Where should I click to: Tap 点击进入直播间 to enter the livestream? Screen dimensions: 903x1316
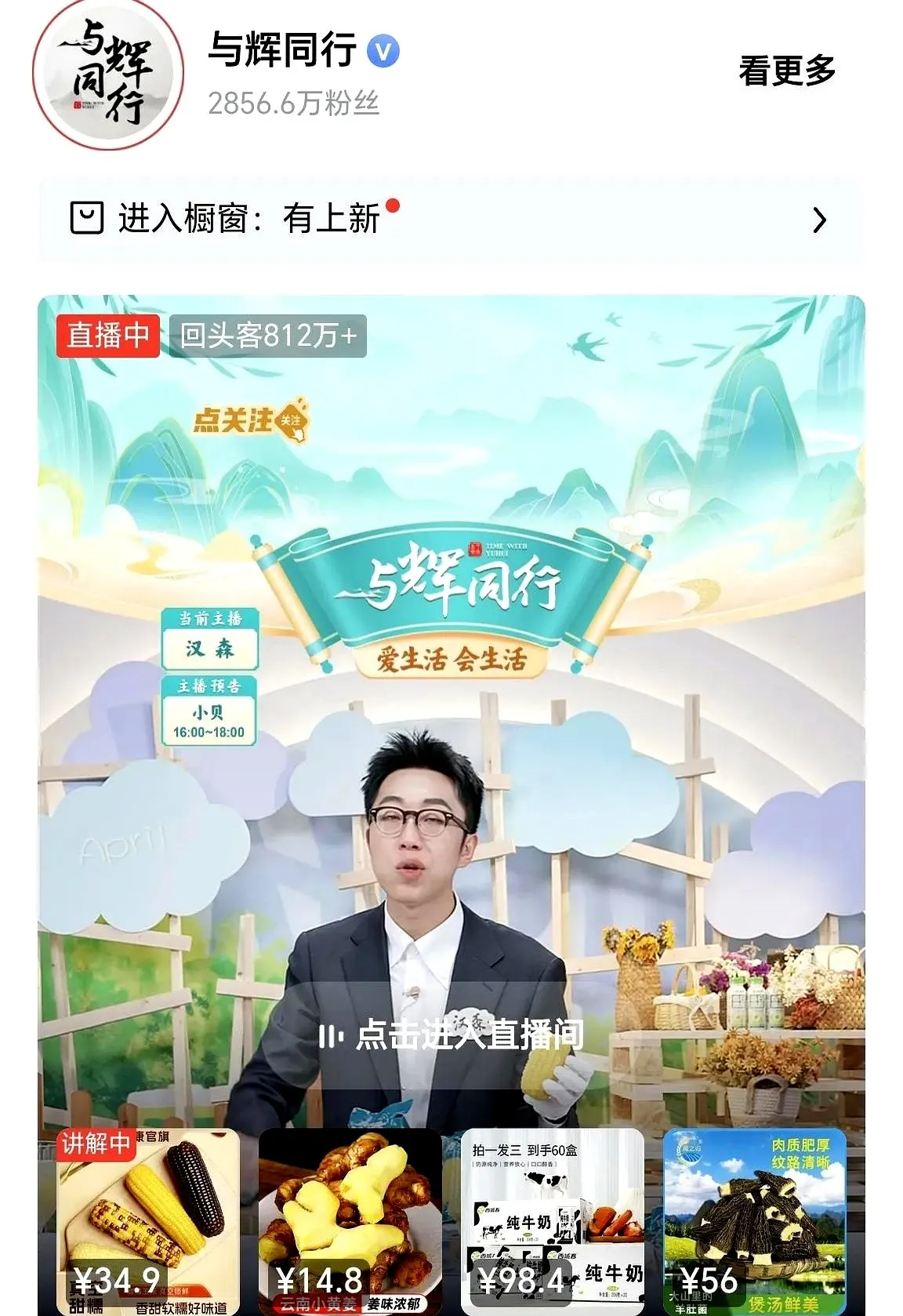[x=451, y=1034]
